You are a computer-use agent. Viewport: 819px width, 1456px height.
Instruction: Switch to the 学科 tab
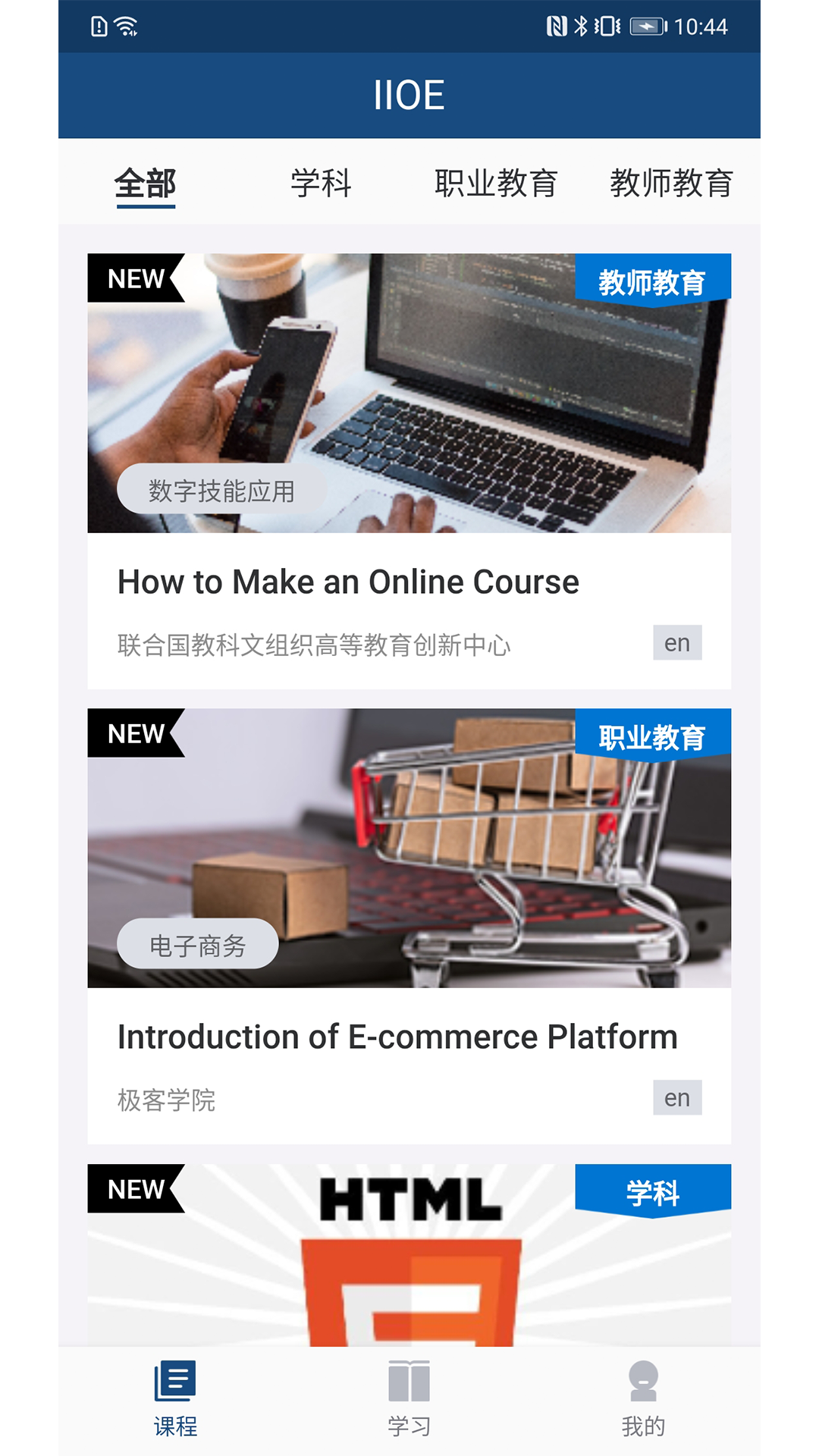click(x=321, y=184)
